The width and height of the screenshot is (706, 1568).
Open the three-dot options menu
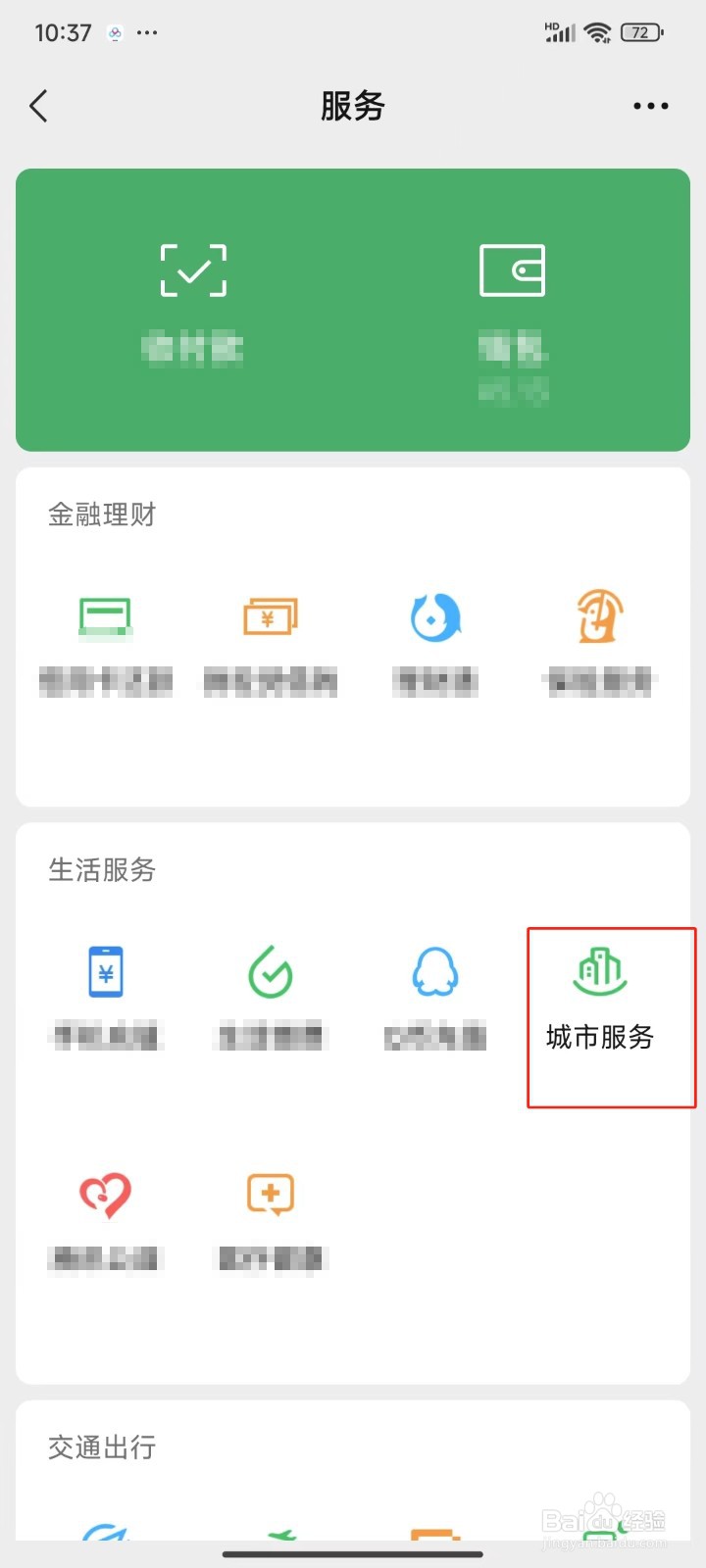[650, 106]
